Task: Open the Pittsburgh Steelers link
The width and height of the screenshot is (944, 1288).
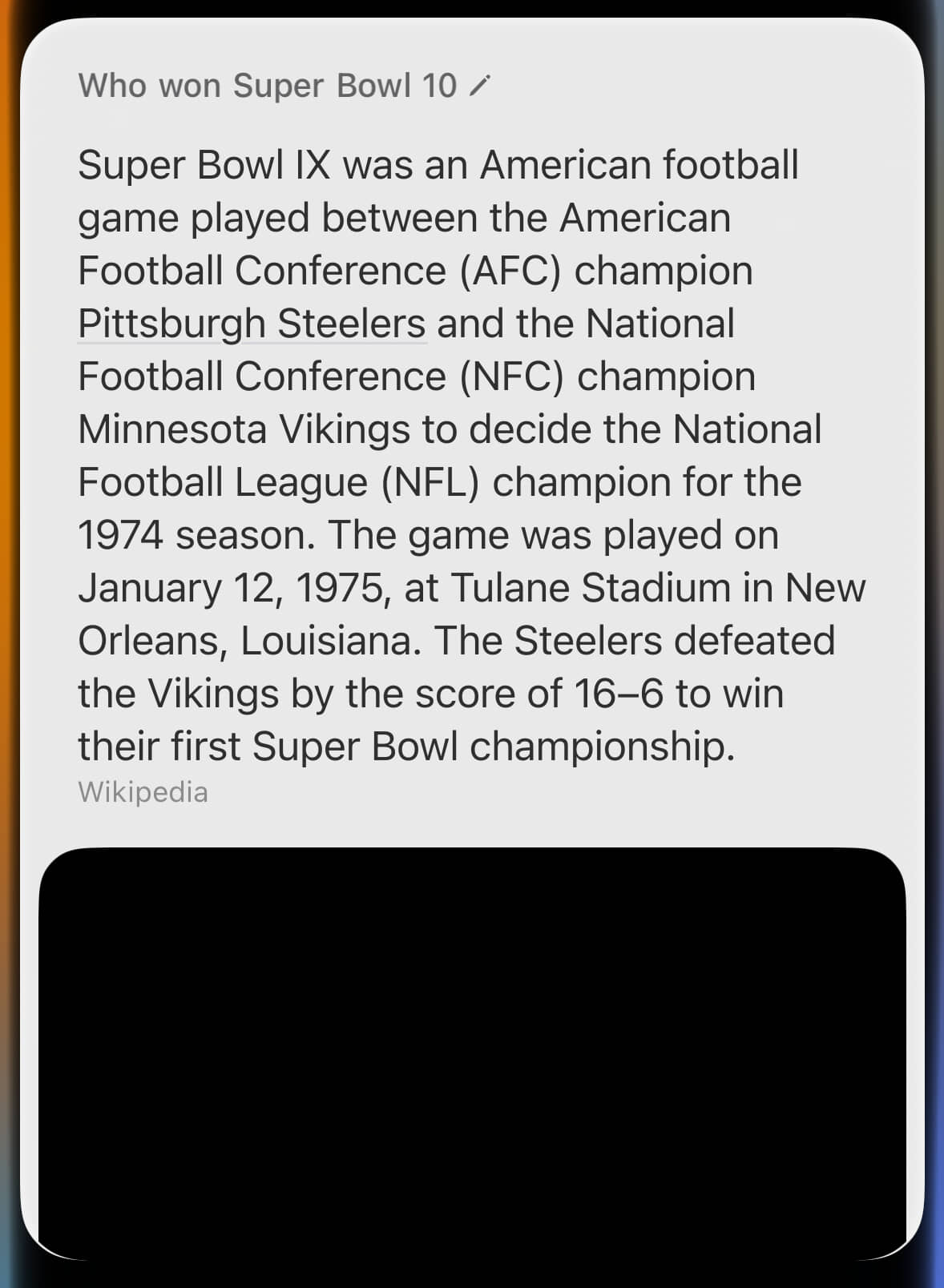Action: (x=252, y=324)
